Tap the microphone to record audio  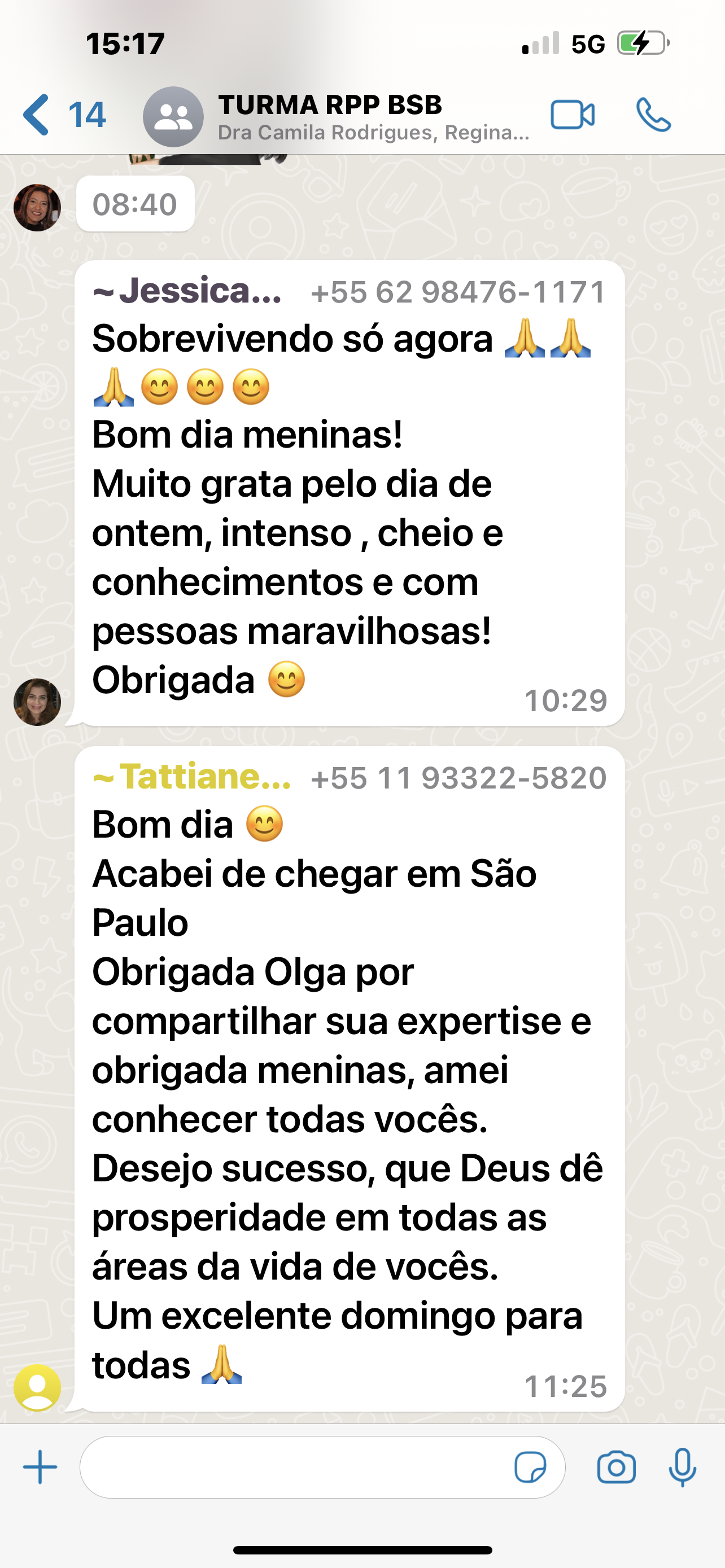pyautogui.click(x=683, y=1467)
